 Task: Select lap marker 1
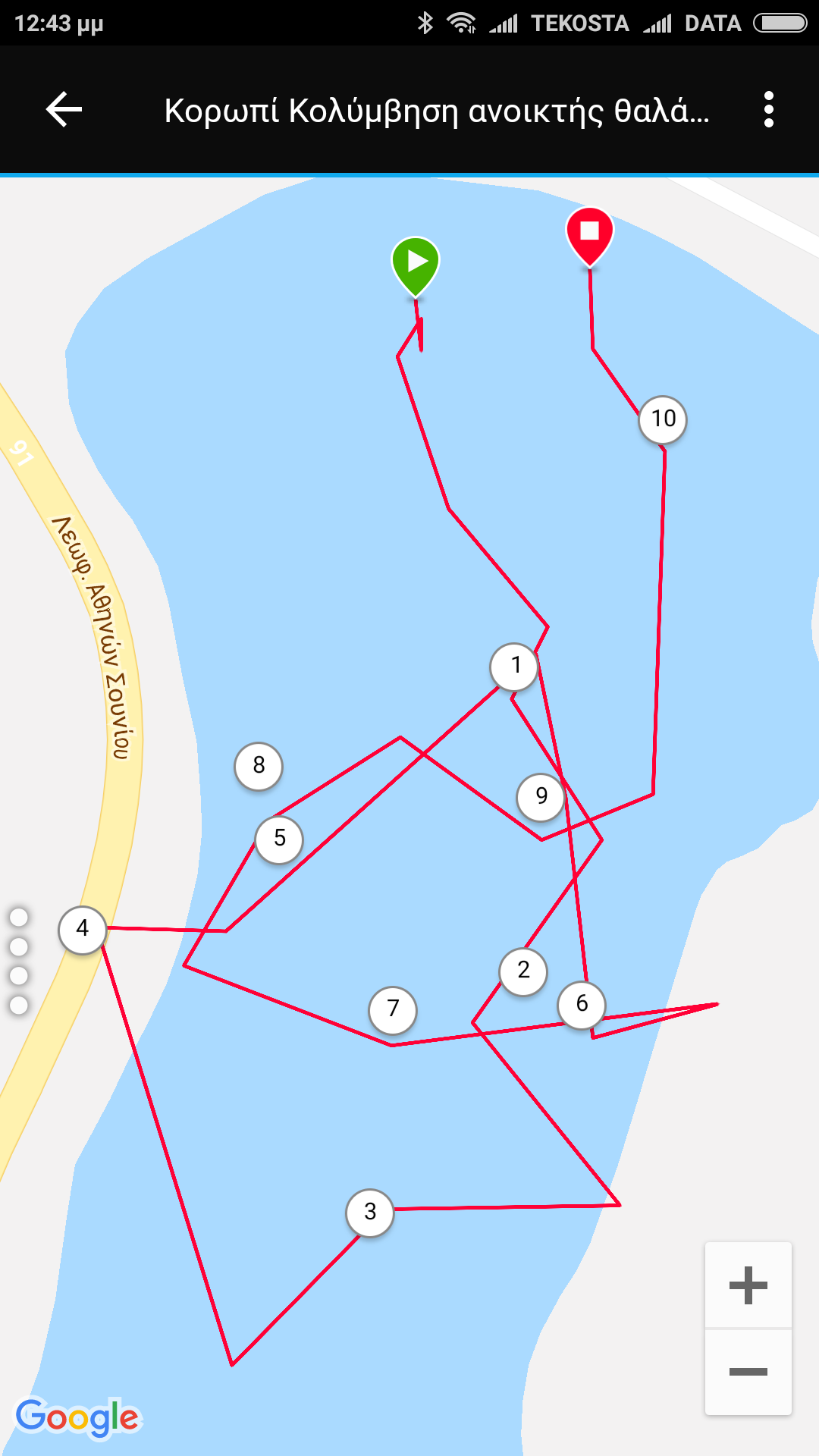point(515,667)
